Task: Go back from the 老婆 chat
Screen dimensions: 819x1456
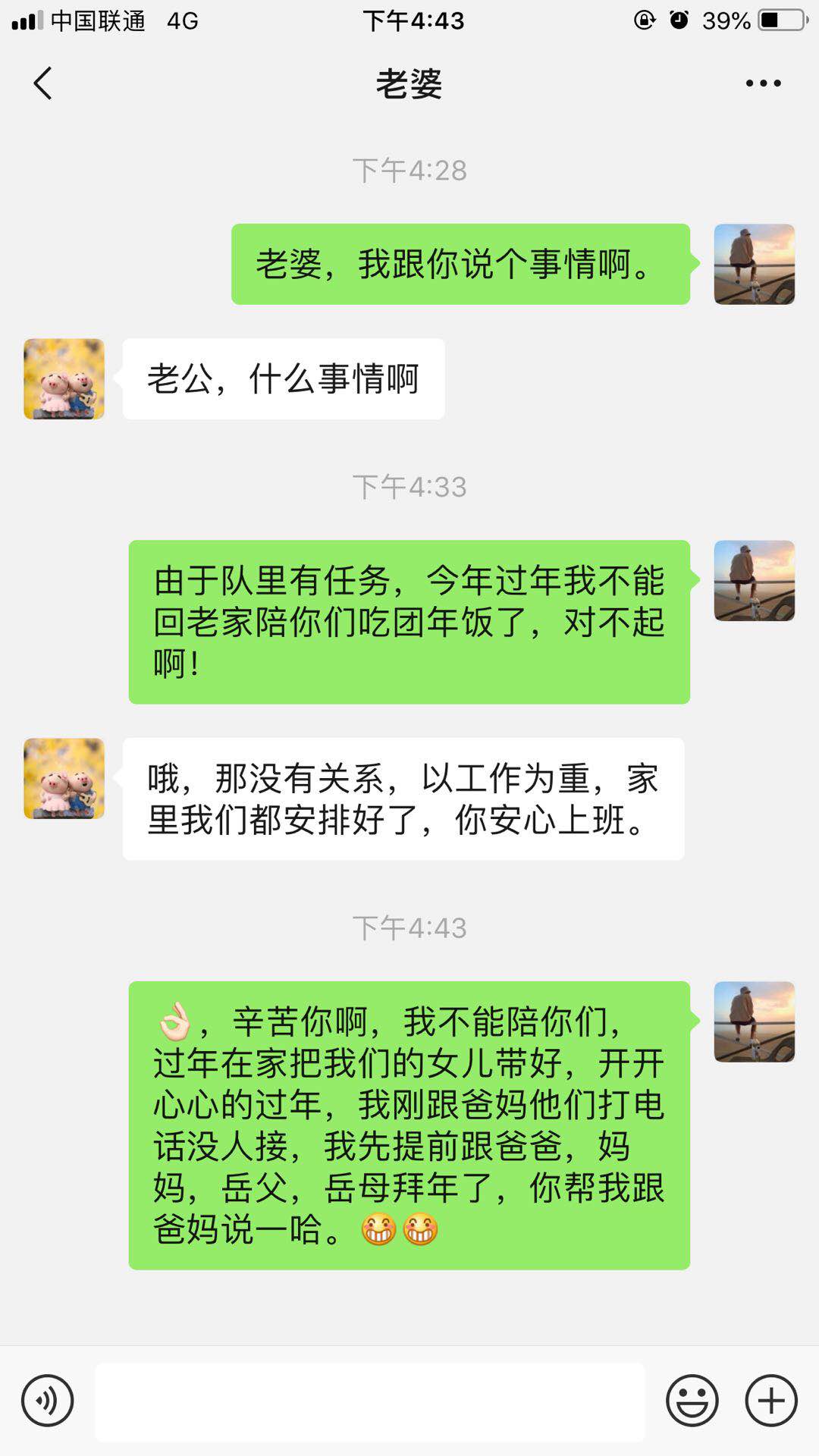Action: click(x=42, y=83)
